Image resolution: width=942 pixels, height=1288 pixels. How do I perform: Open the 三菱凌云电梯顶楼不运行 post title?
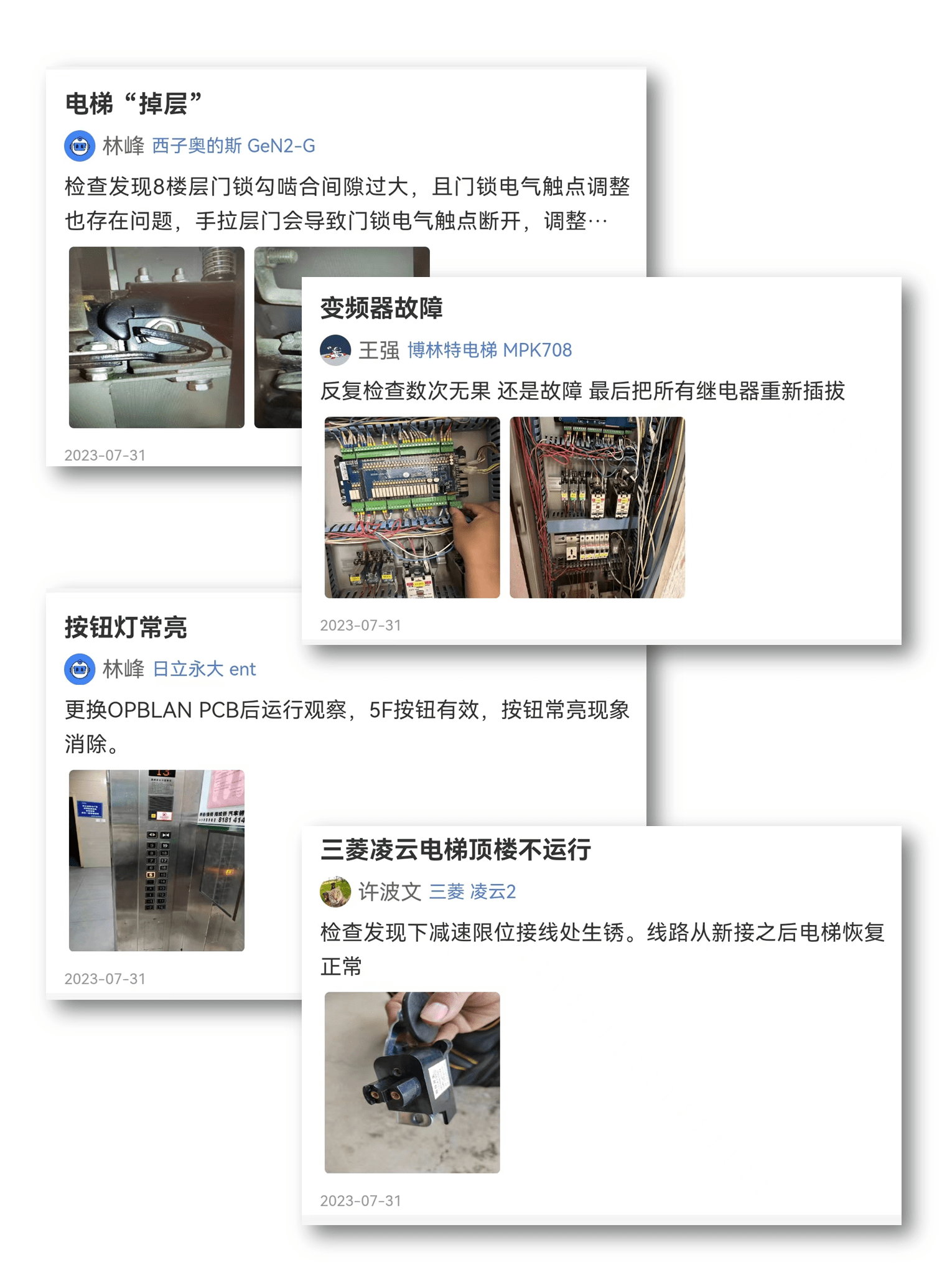(x=455, y=847)
